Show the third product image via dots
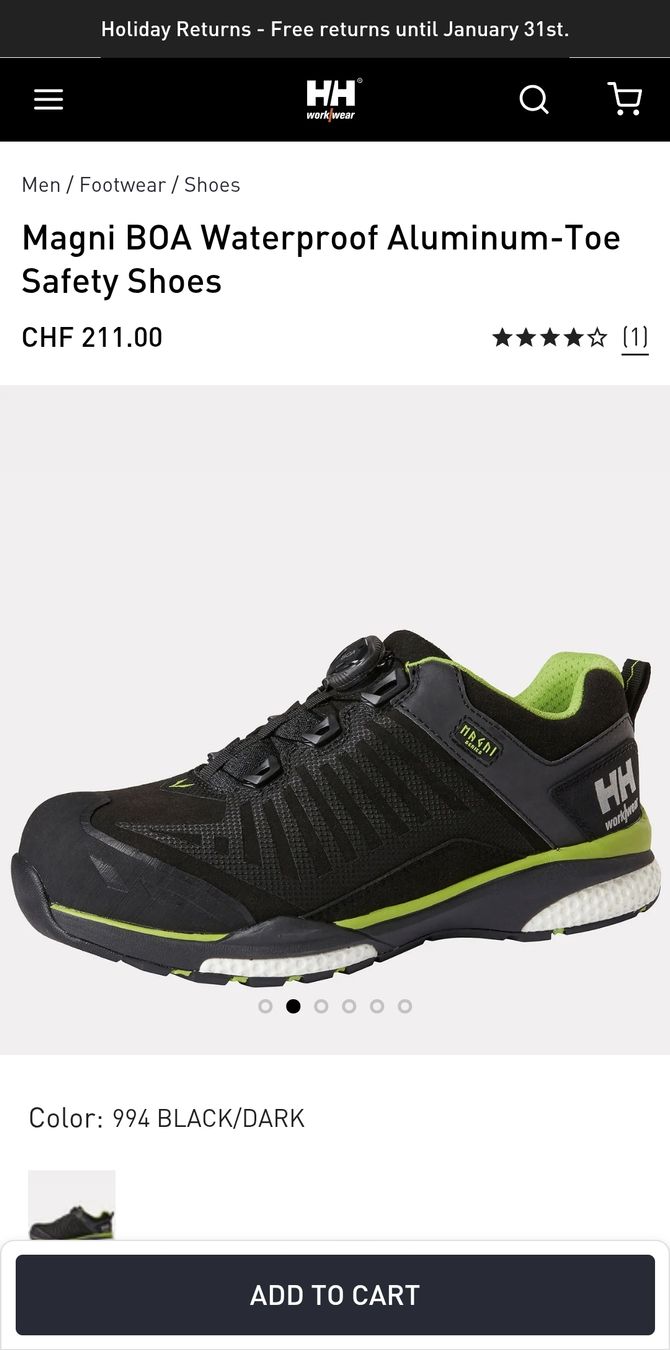670x1350 pixels. coord(321,1006)
